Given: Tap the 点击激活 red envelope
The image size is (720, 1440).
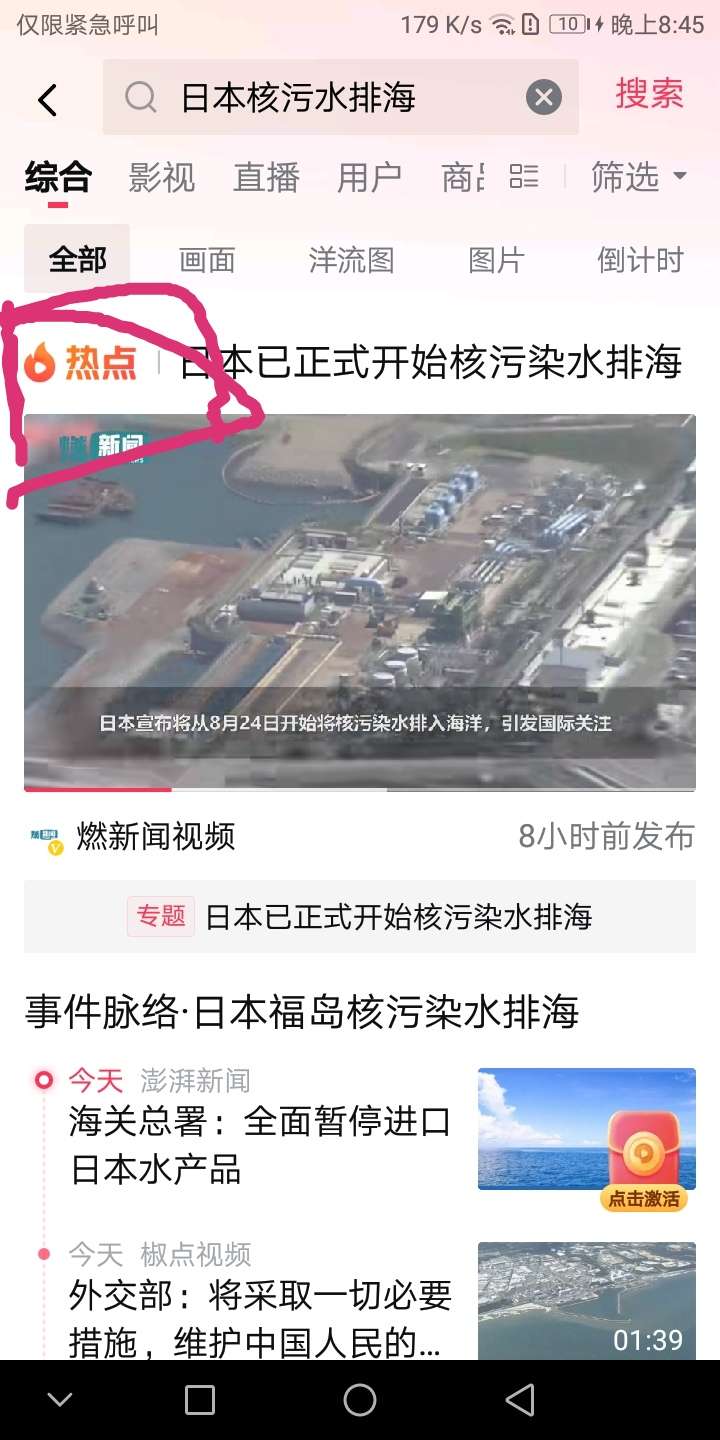Looking at the screenshot, I should [x=644, y=1160].
